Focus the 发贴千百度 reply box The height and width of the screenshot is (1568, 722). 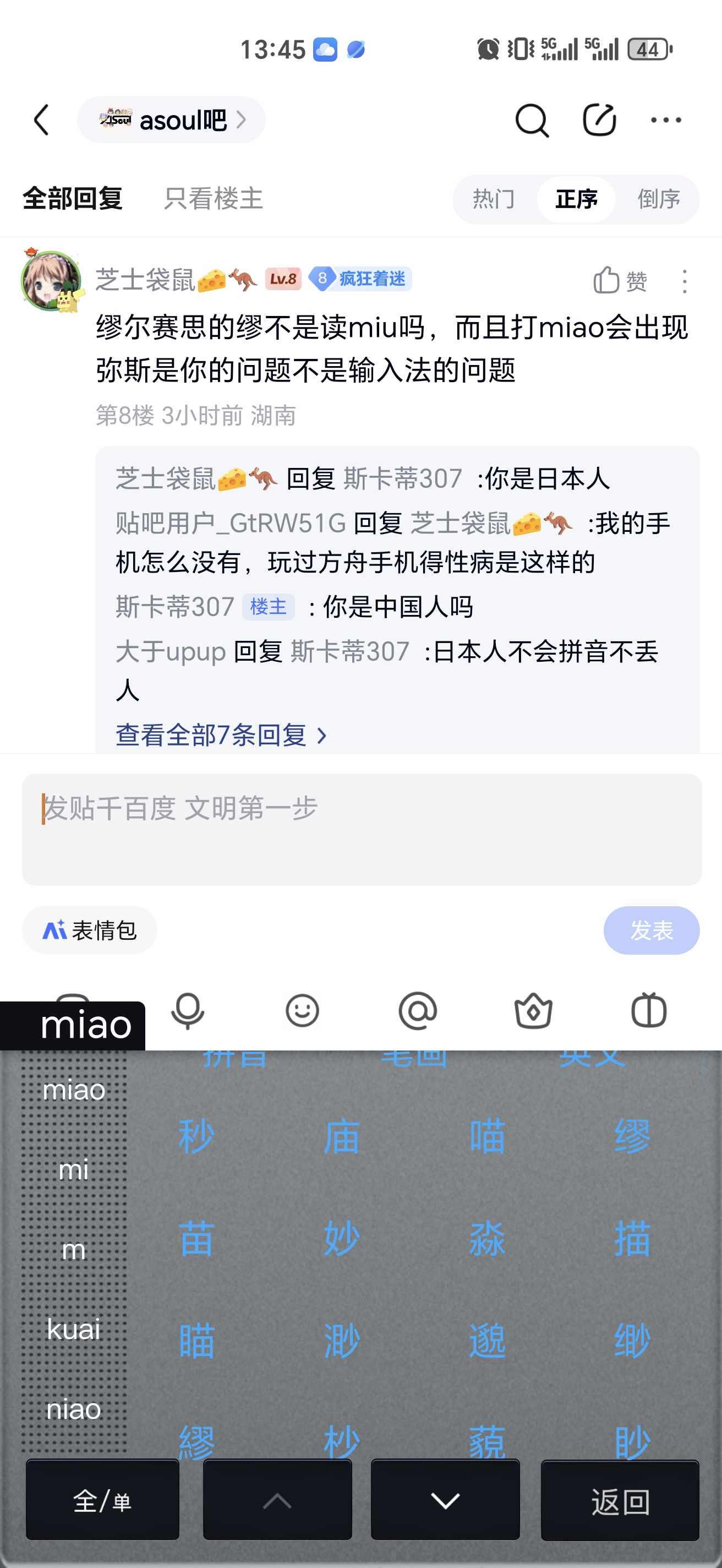[362, 829]
